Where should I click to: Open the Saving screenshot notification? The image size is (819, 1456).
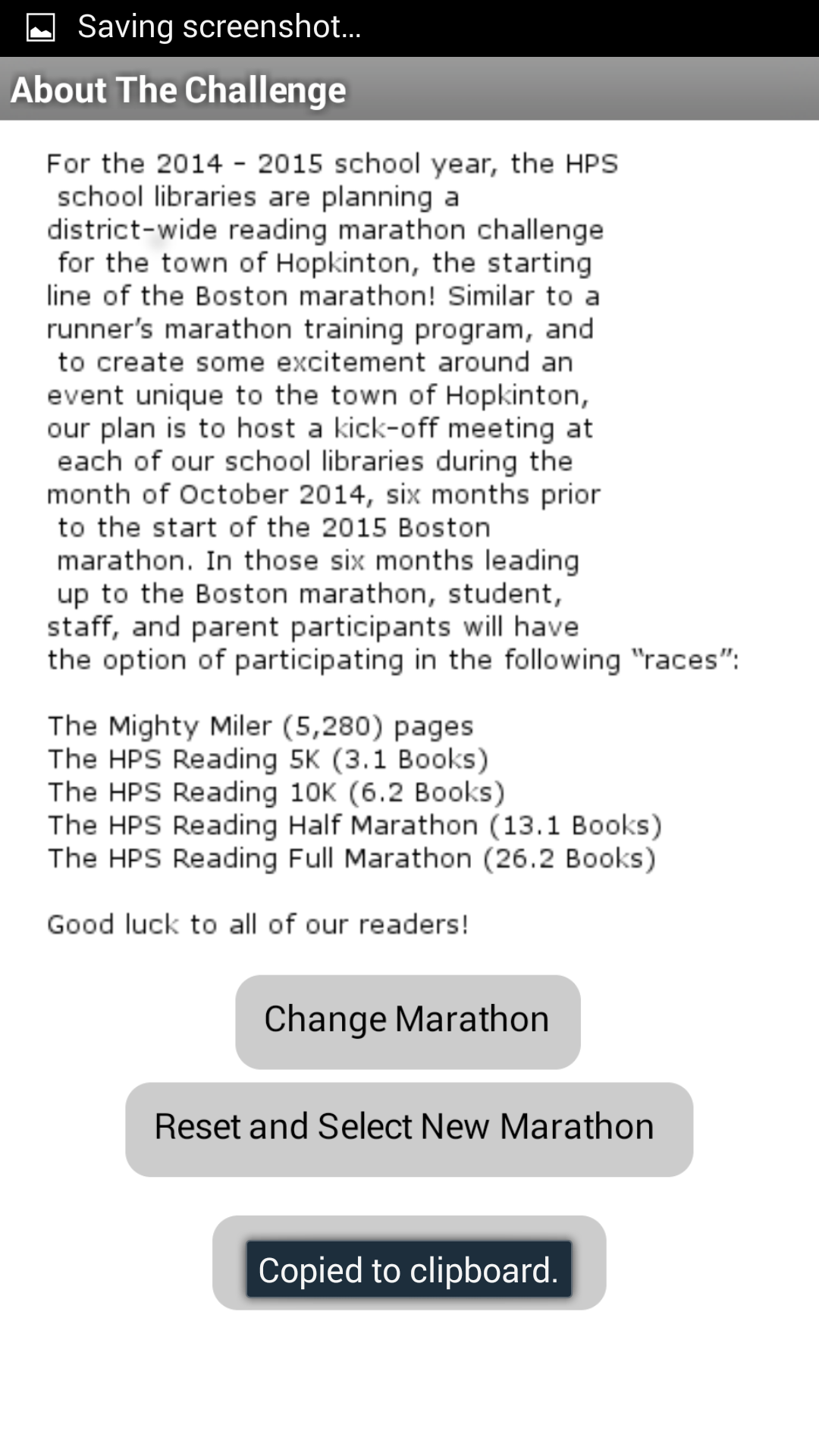220,27
